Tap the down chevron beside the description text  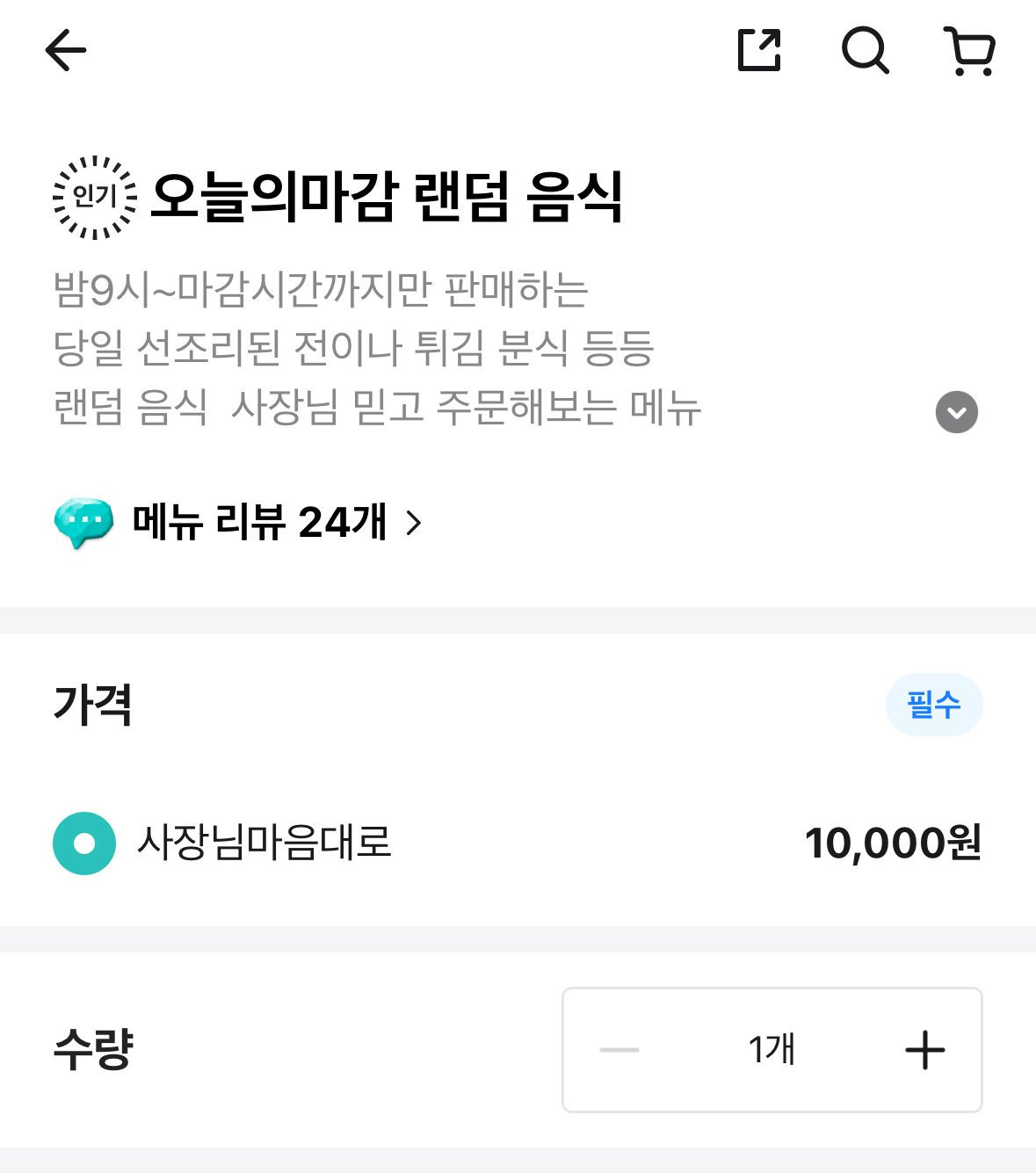pos(956,411)
